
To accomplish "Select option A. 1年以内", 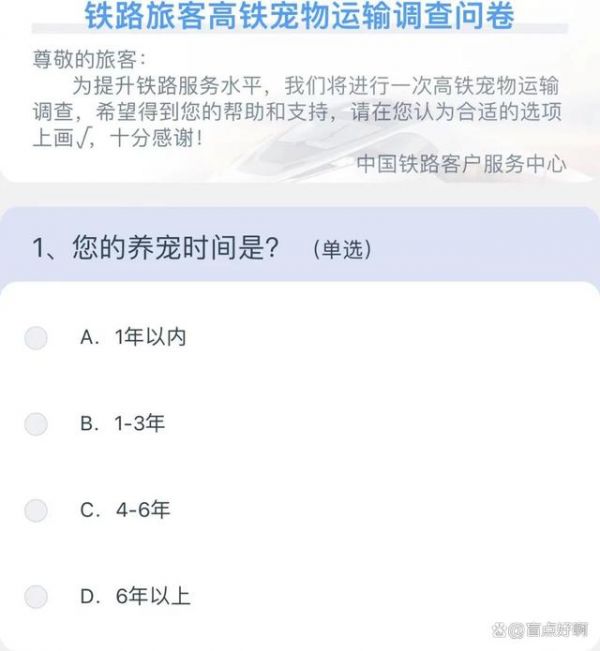I will point(36,338).
